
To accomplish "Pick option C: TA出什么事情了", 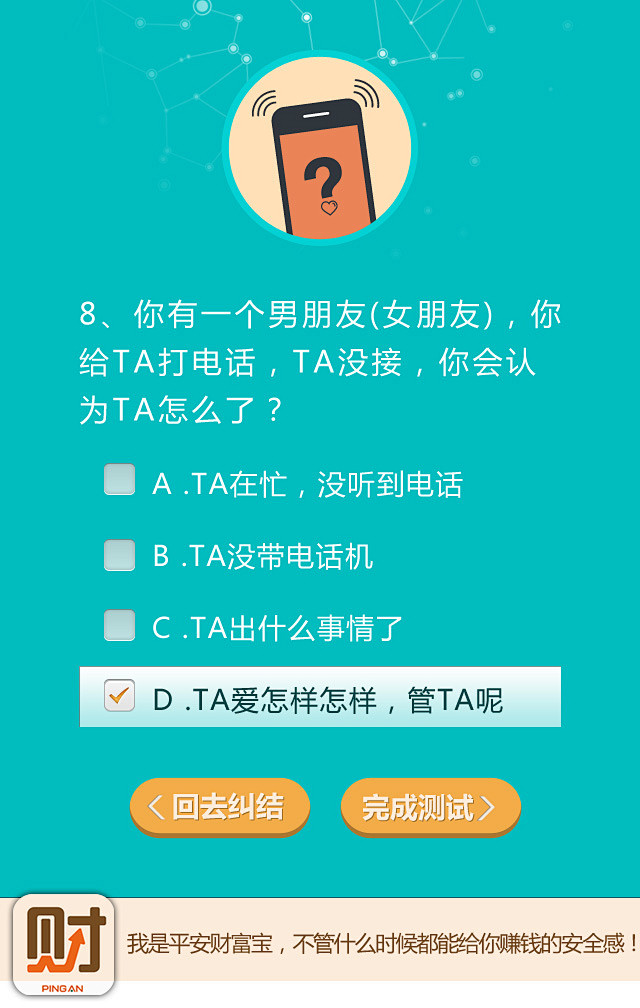I will [x=120, y=626].
